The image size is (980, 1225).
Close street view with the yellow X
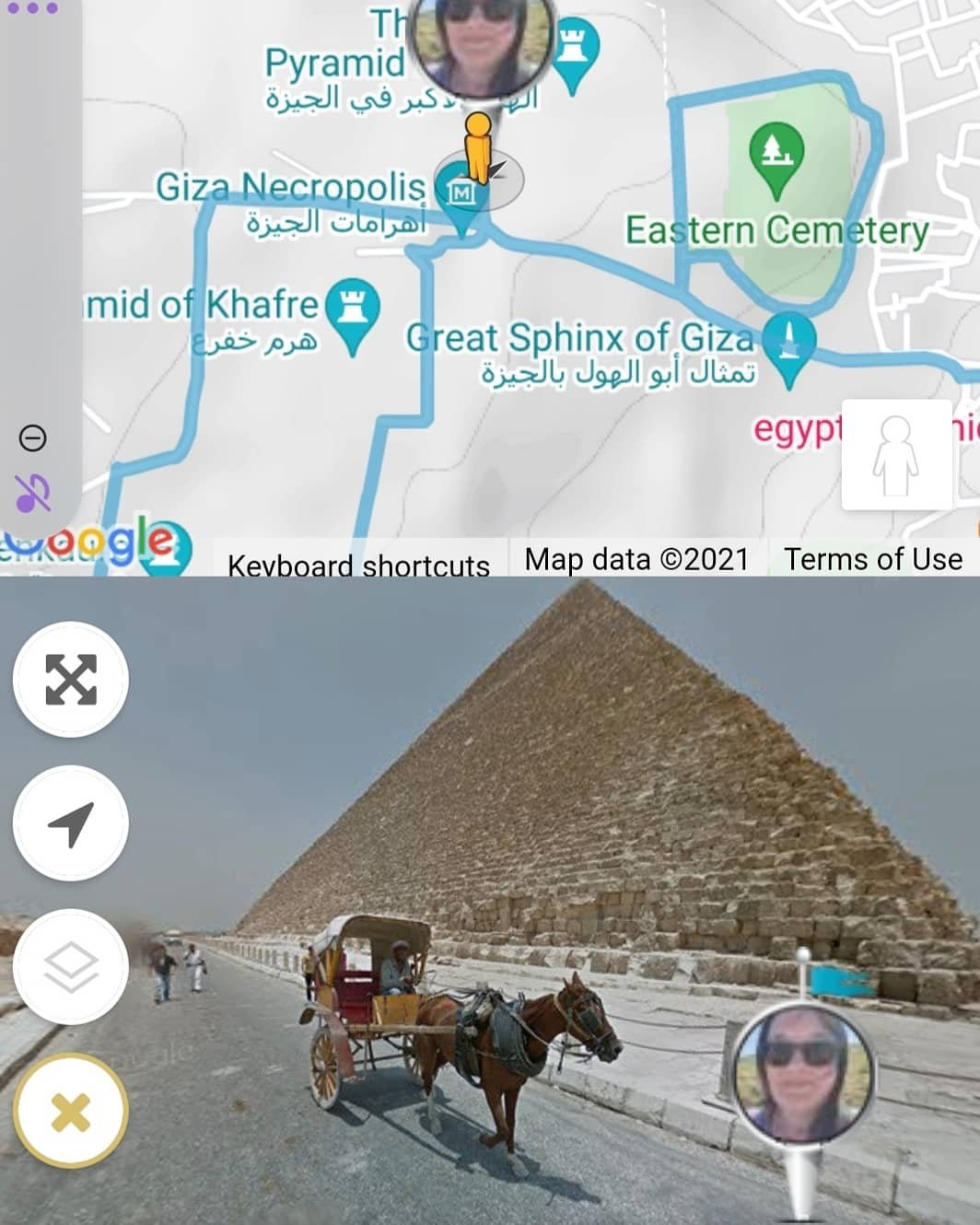(71, 1112)
